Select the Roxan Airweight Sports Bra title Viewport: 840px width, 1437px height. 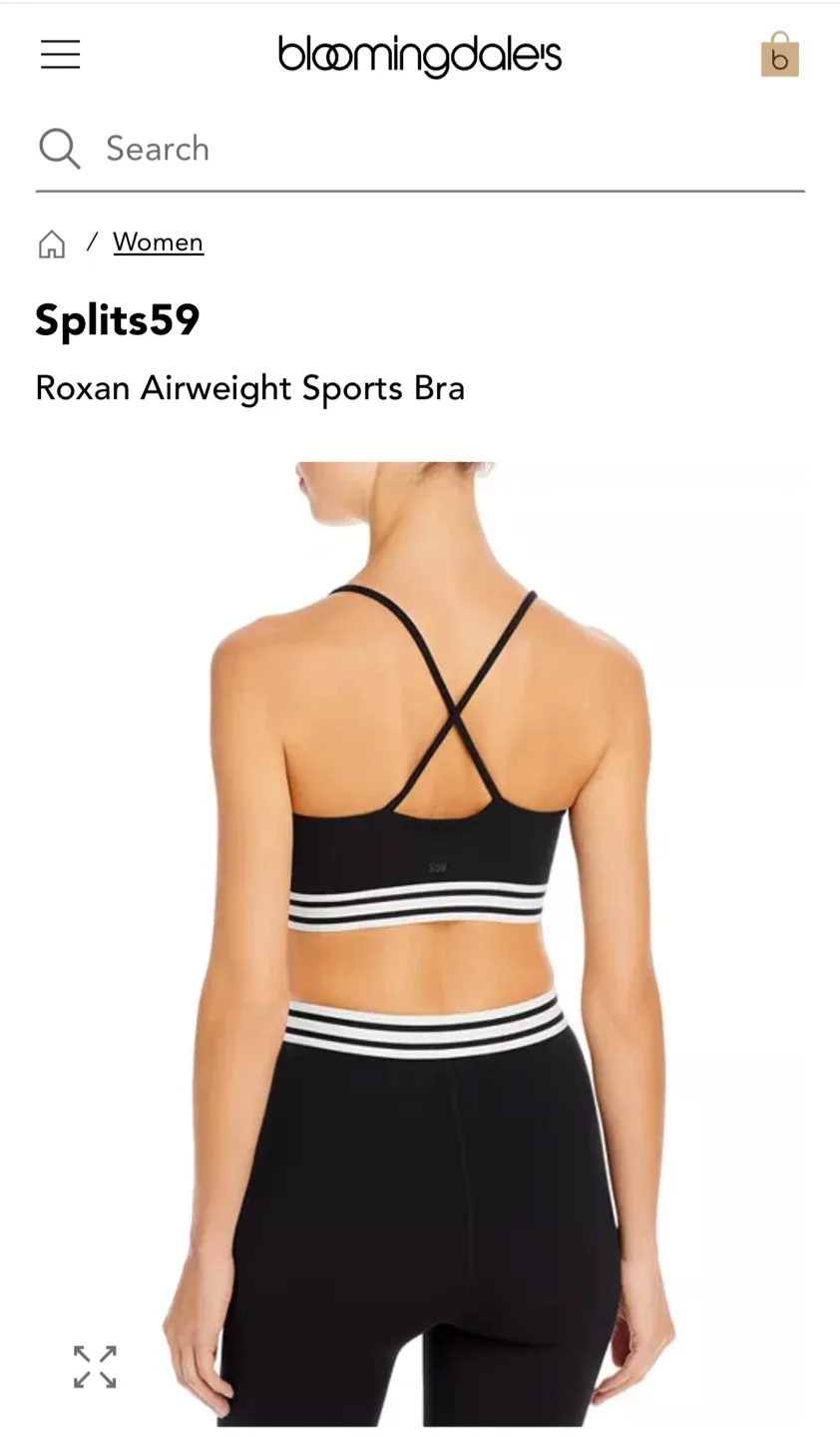[x=249, y=388]
